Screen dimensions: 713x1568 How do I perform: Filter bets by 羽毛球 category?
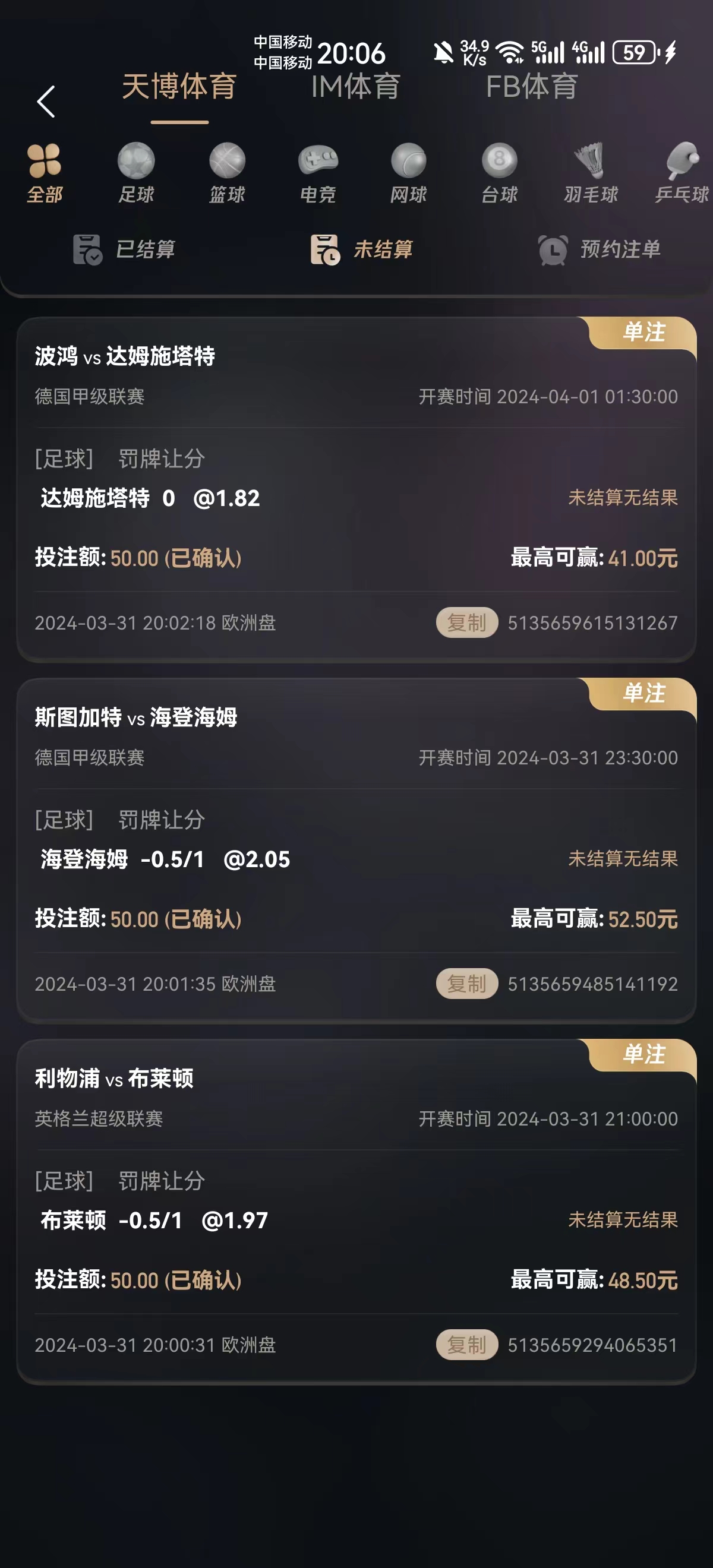[x=591, y=173]
